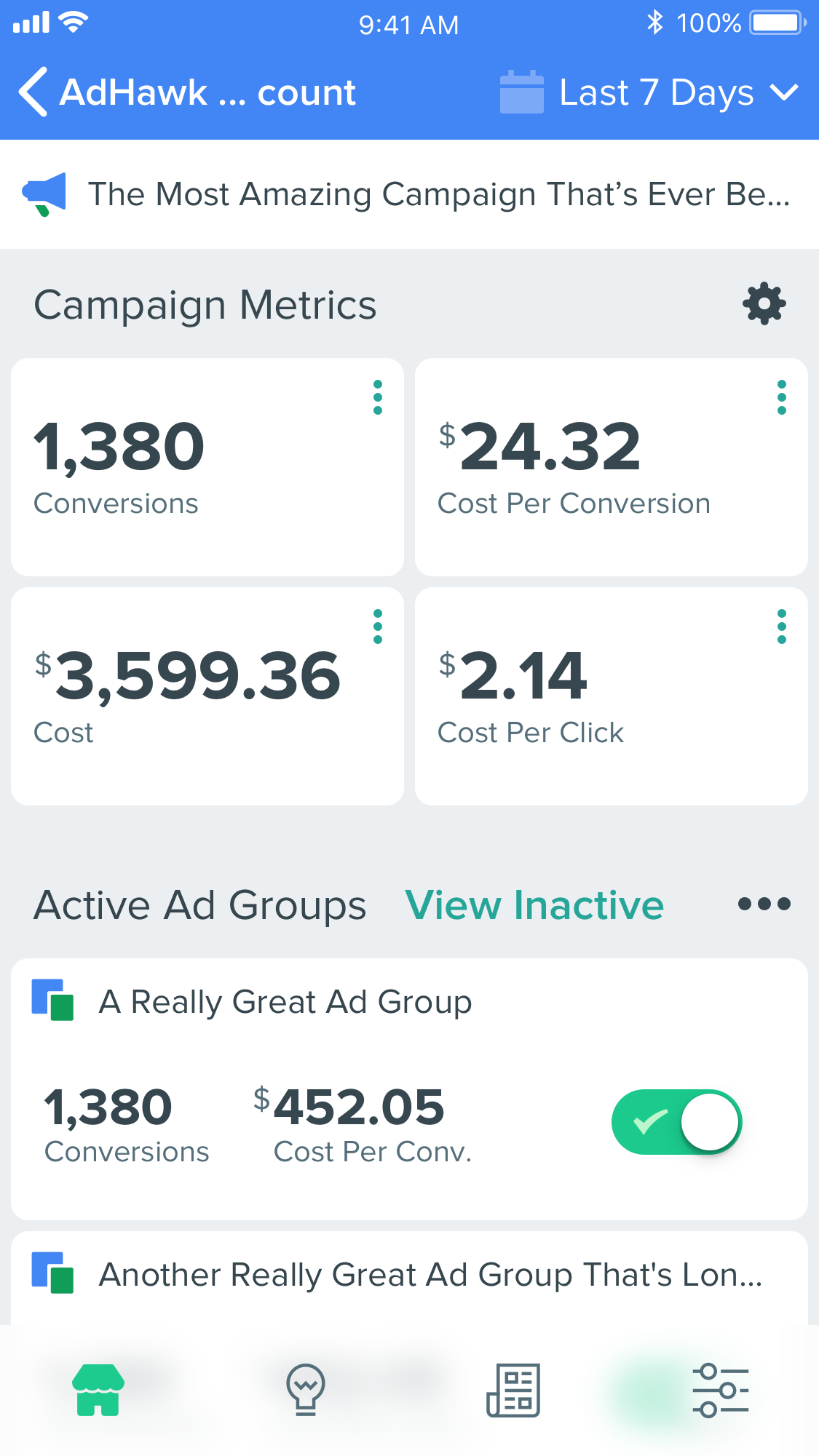Switch to the news reports tab

[513, 1390]
